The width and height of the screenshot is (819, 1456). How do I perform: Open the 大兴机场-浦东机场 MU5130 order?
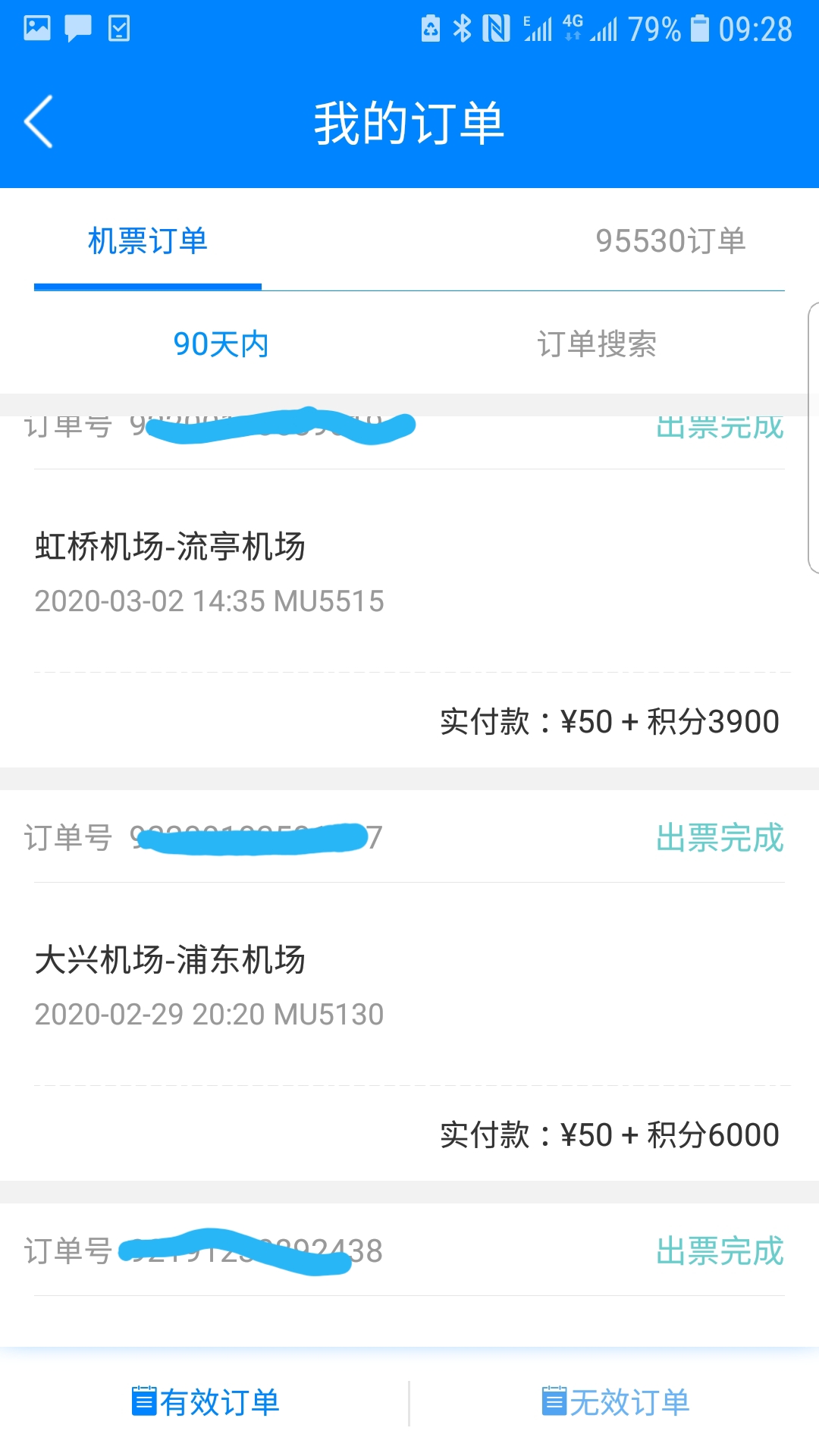(x=409, y=986)
